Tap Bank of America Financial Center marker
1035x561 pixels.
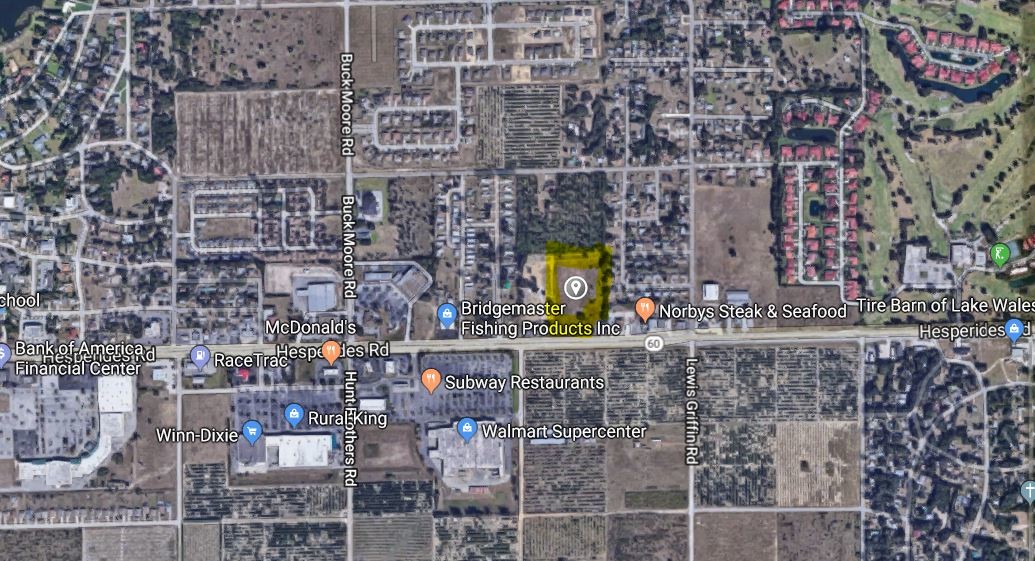(3, 353)
